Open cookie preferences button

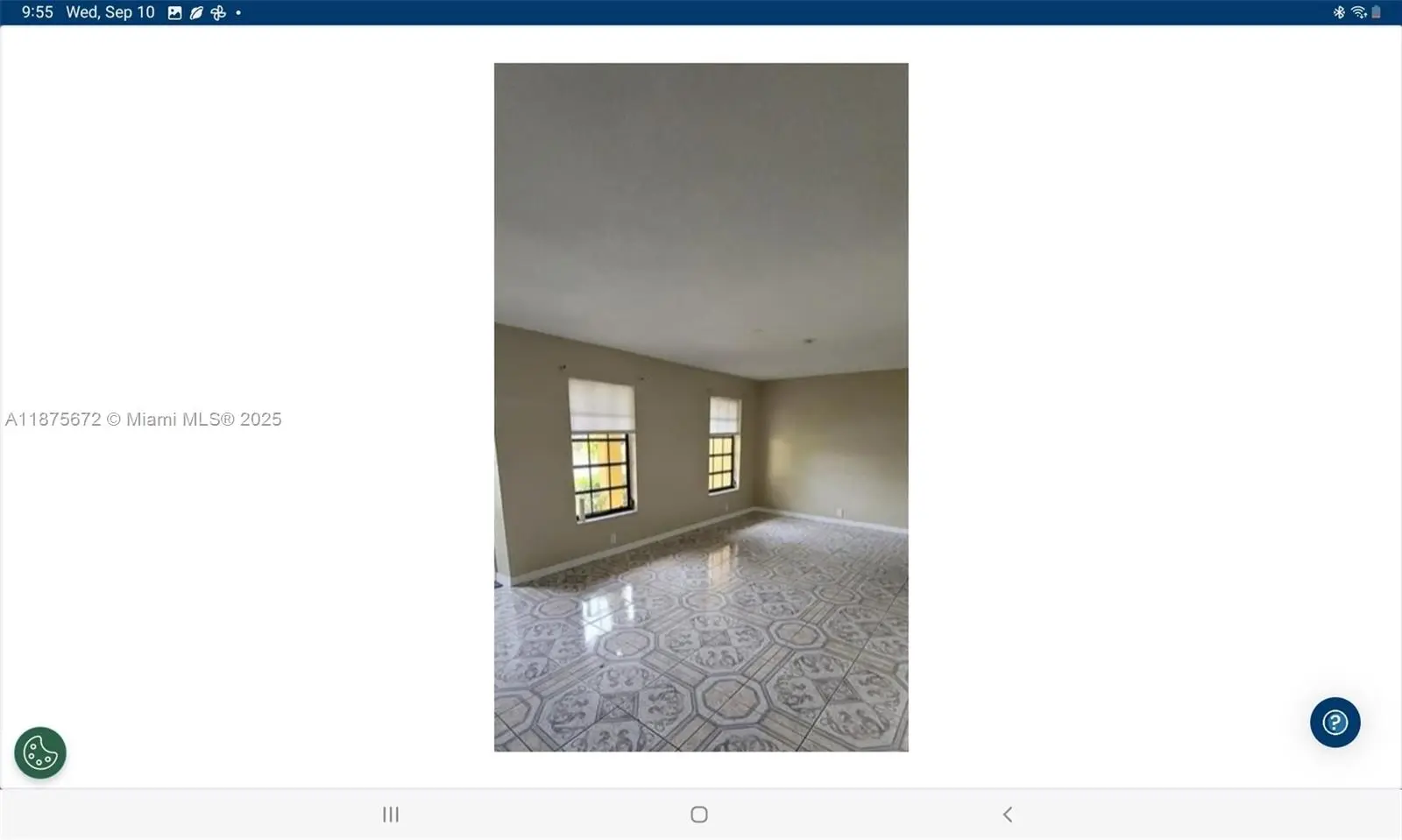tap(40, 752)
